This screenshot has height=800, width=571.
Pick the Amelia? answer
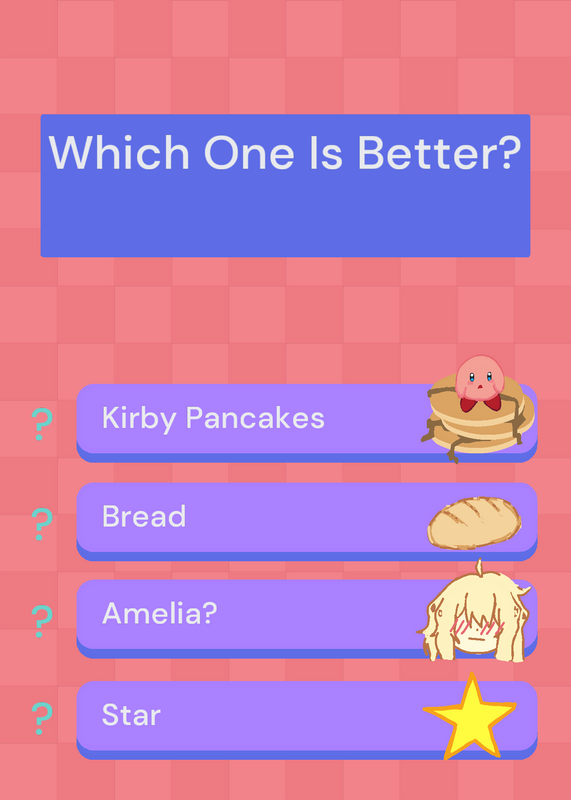[x=307, y=618]
